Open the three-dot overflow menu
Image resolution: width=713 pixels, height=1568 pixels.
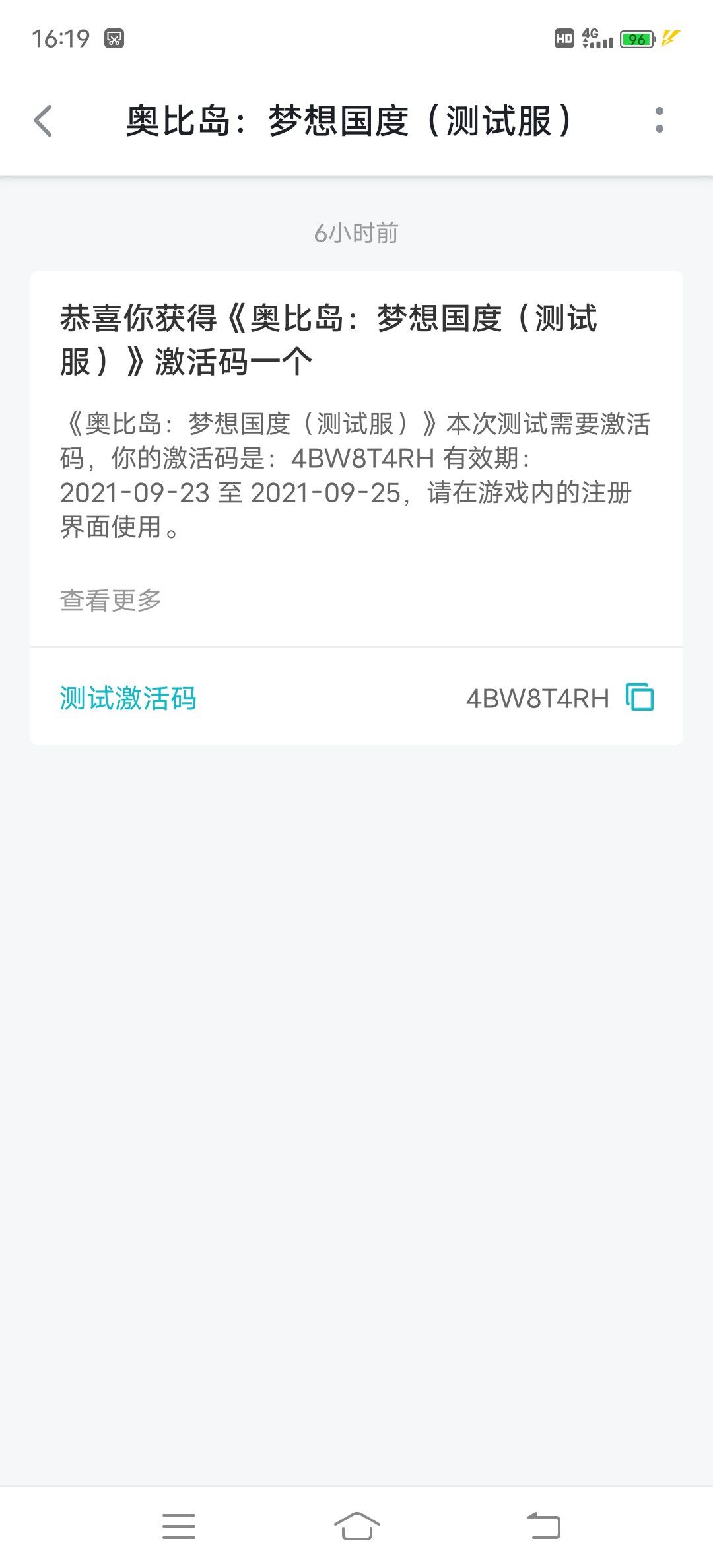click(x=659, y=120)
